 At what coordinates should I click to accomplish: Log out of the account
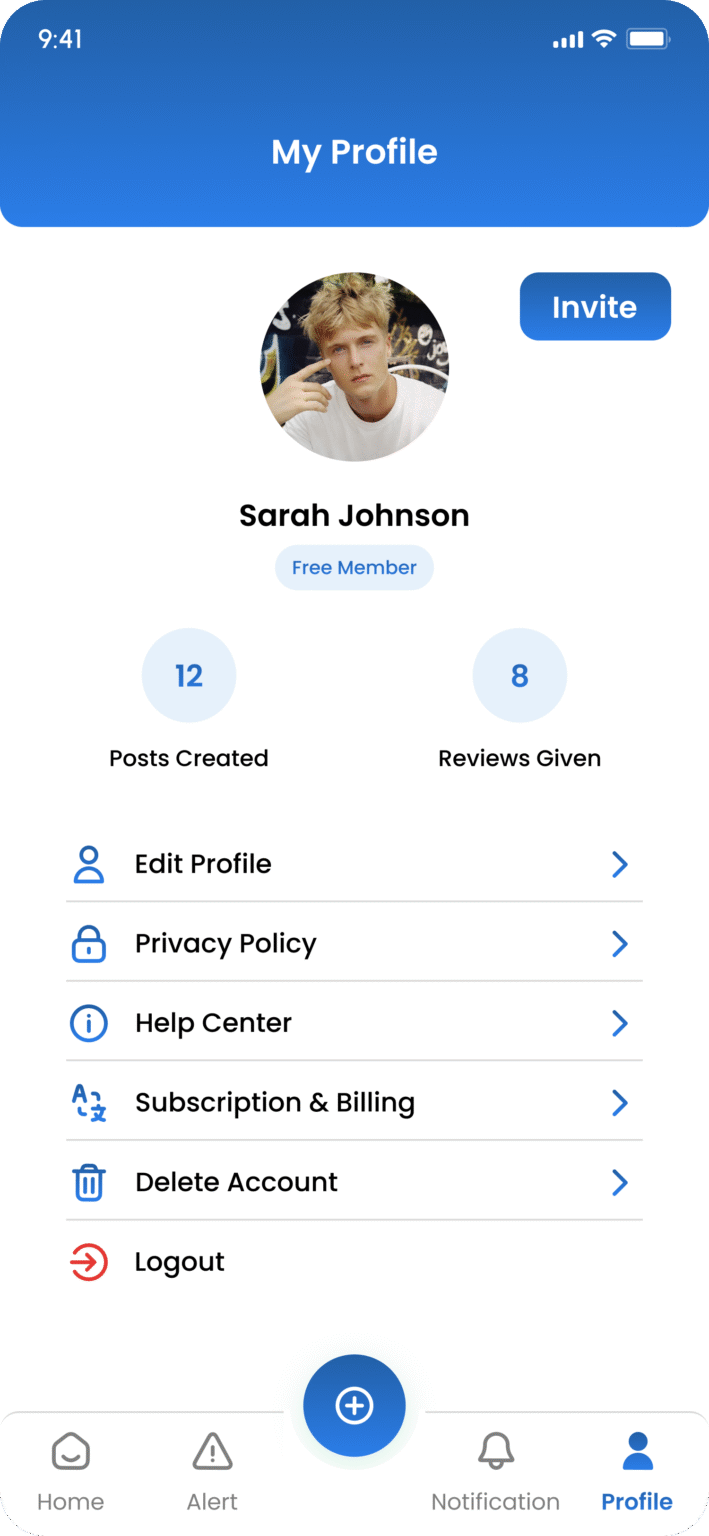(180, 1262)
